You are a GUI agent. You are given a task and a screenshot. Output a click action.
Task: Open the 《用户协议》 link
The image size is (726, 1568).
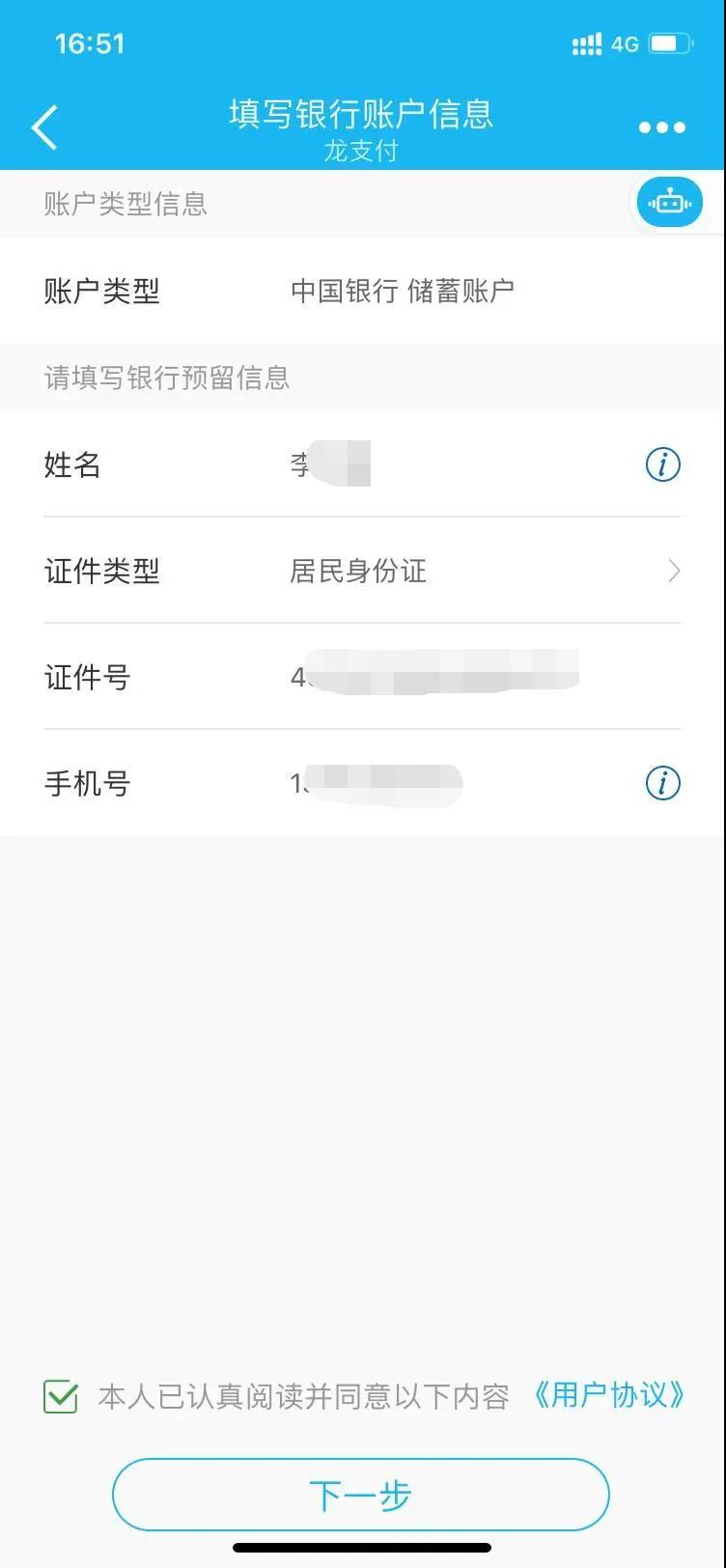[x=608, y=1395]
